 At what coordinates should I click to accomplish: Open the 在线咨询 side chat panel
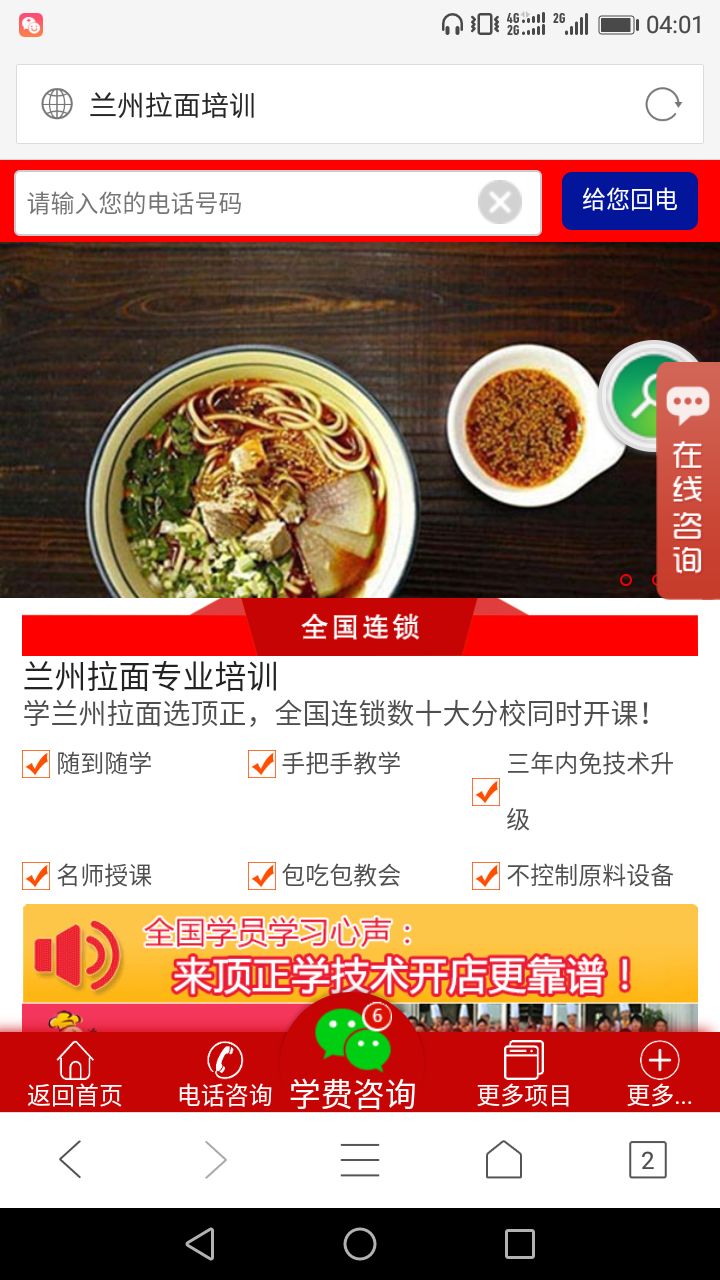pos(687,480)
